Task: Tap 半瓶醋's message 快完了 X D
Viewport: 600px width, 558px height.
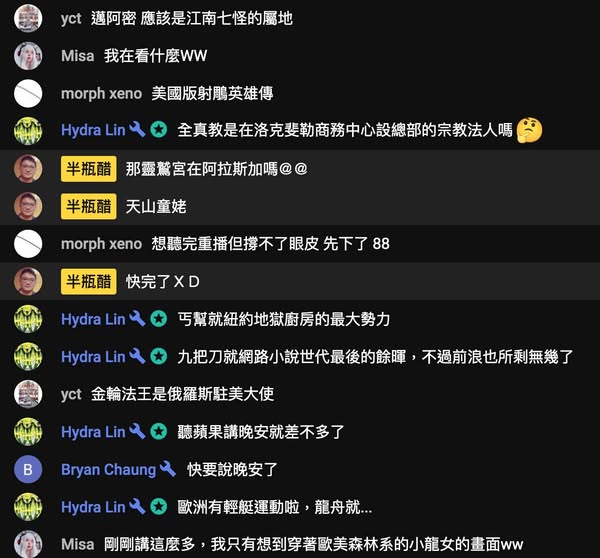Action: coord(162,281)
